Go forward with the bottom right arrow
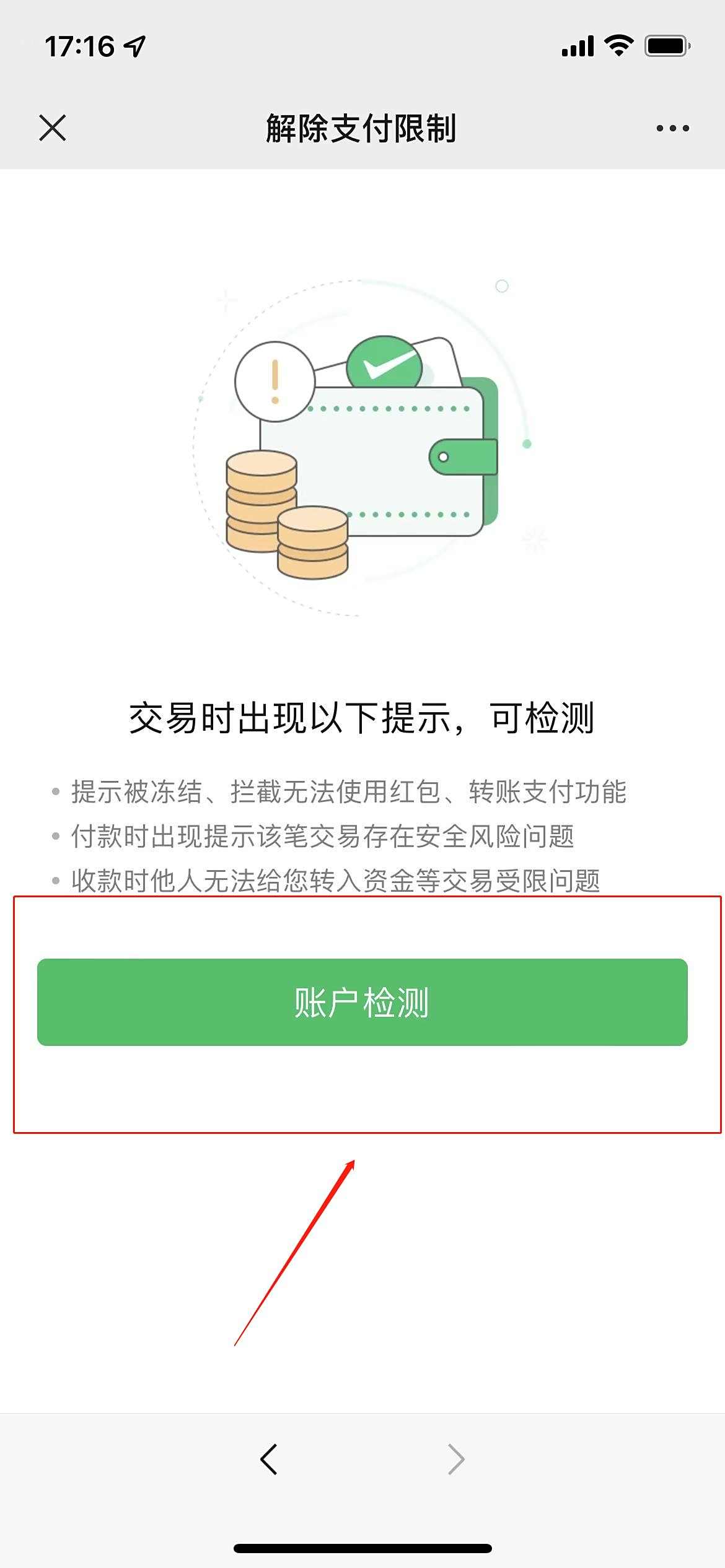Viewport: 725px width, 1568px height. pyautogui.click(x=456, y=1460)
